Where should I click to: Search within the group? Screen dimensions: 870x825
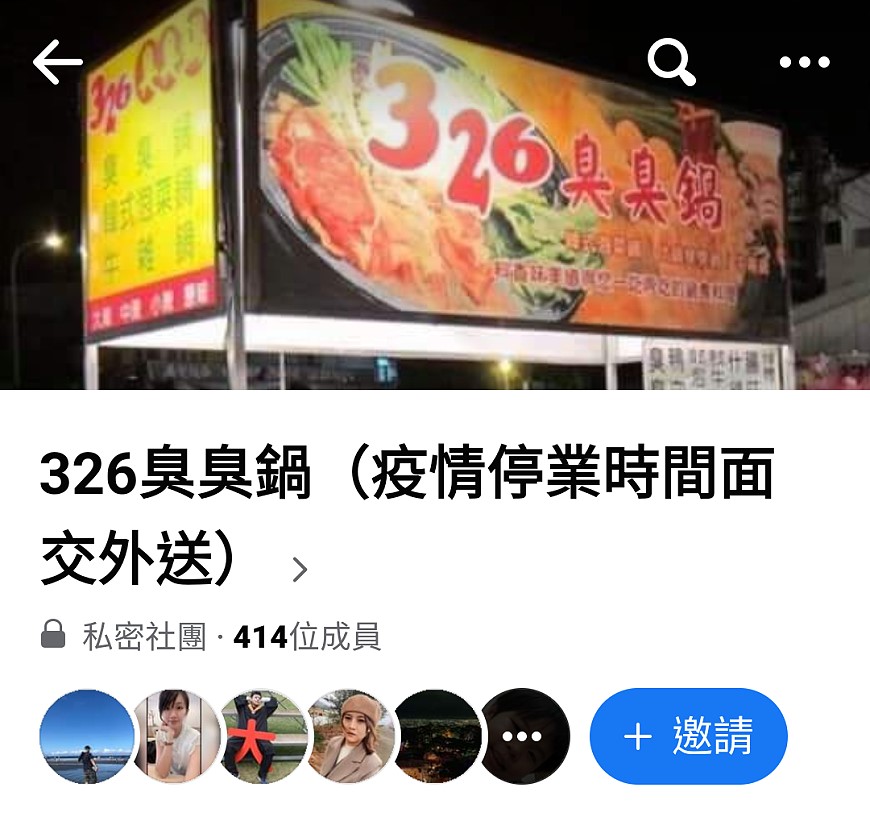pyautogui.click(x=671, y=63)
